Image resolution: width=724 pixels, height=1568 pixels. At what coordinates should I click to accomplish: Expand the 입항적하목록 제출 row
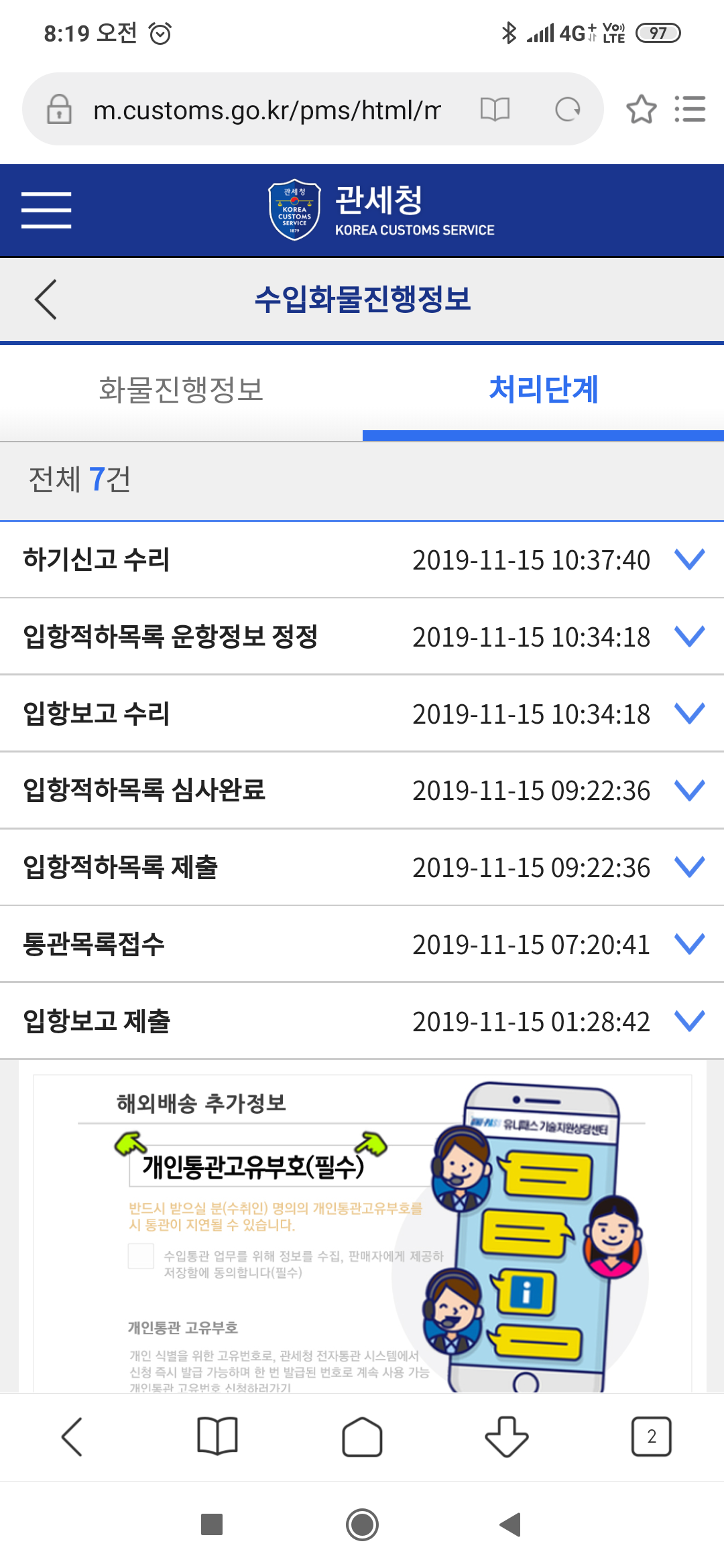(689, 867)
